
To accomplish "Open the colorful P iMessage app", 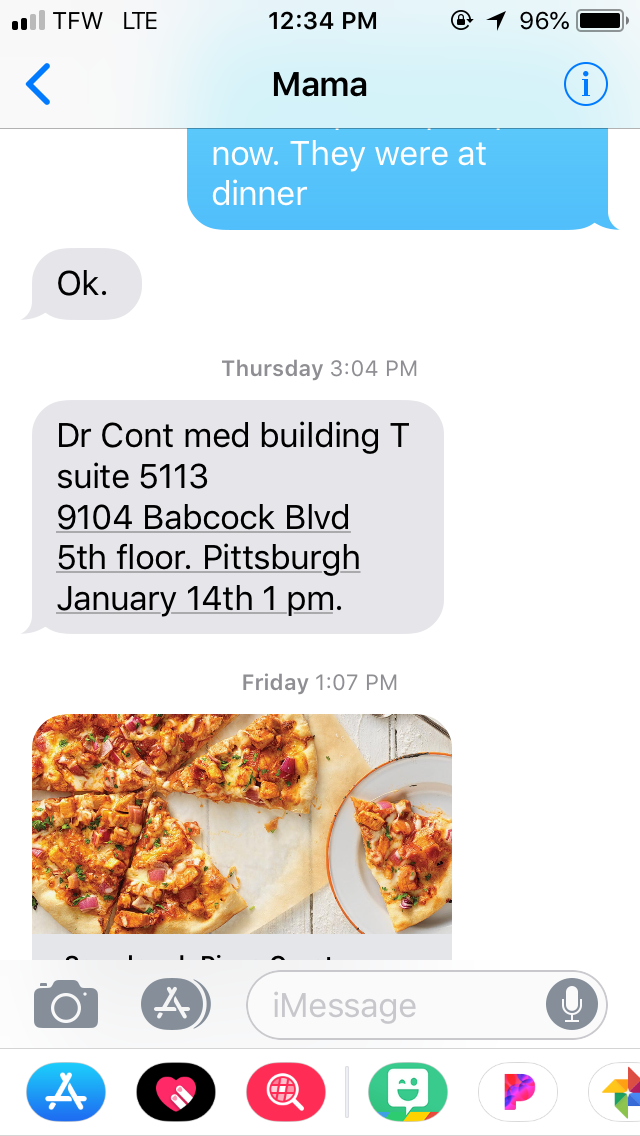I will (x=518, y=1090).
